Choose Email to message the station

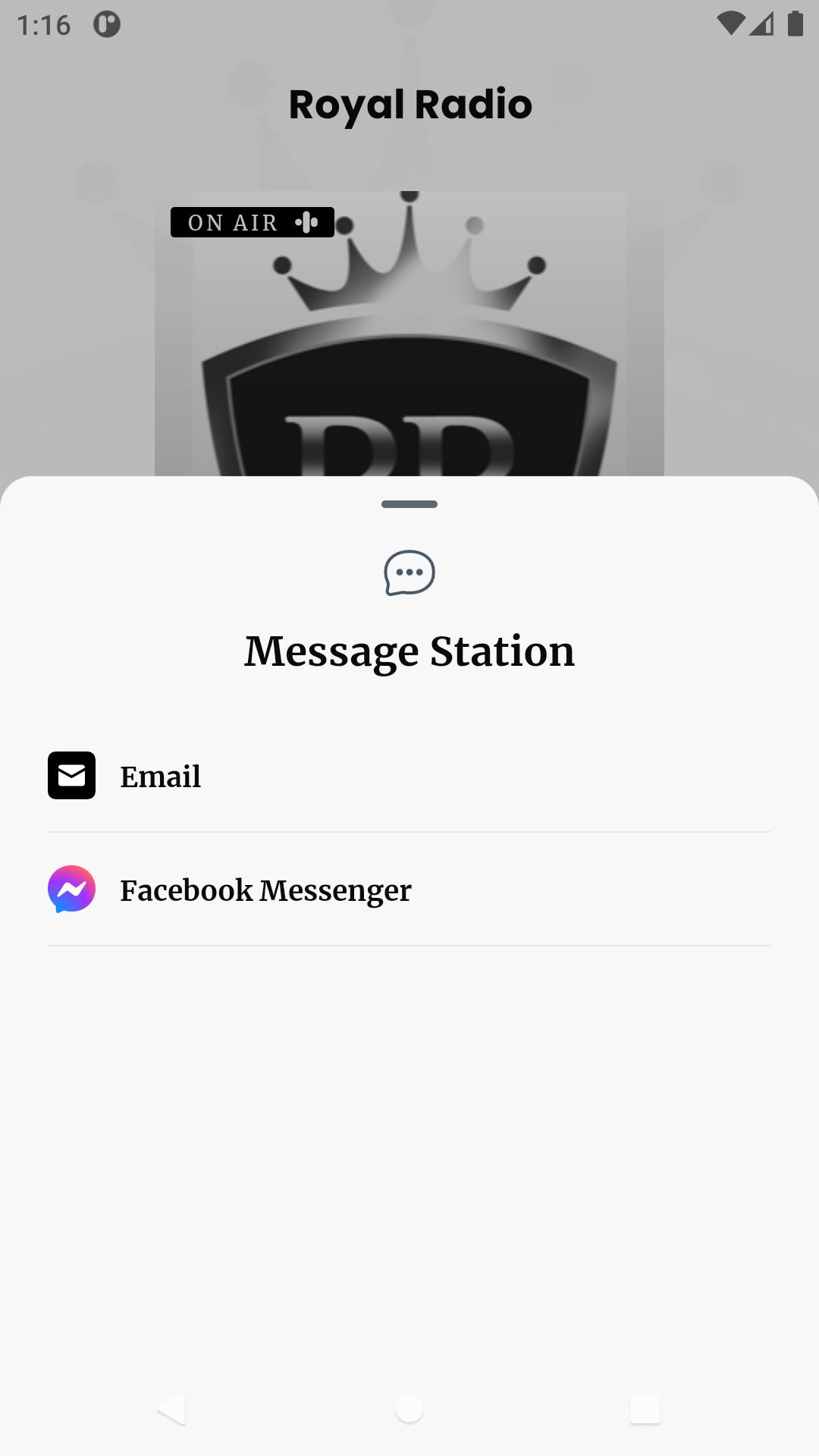point(409,776)
